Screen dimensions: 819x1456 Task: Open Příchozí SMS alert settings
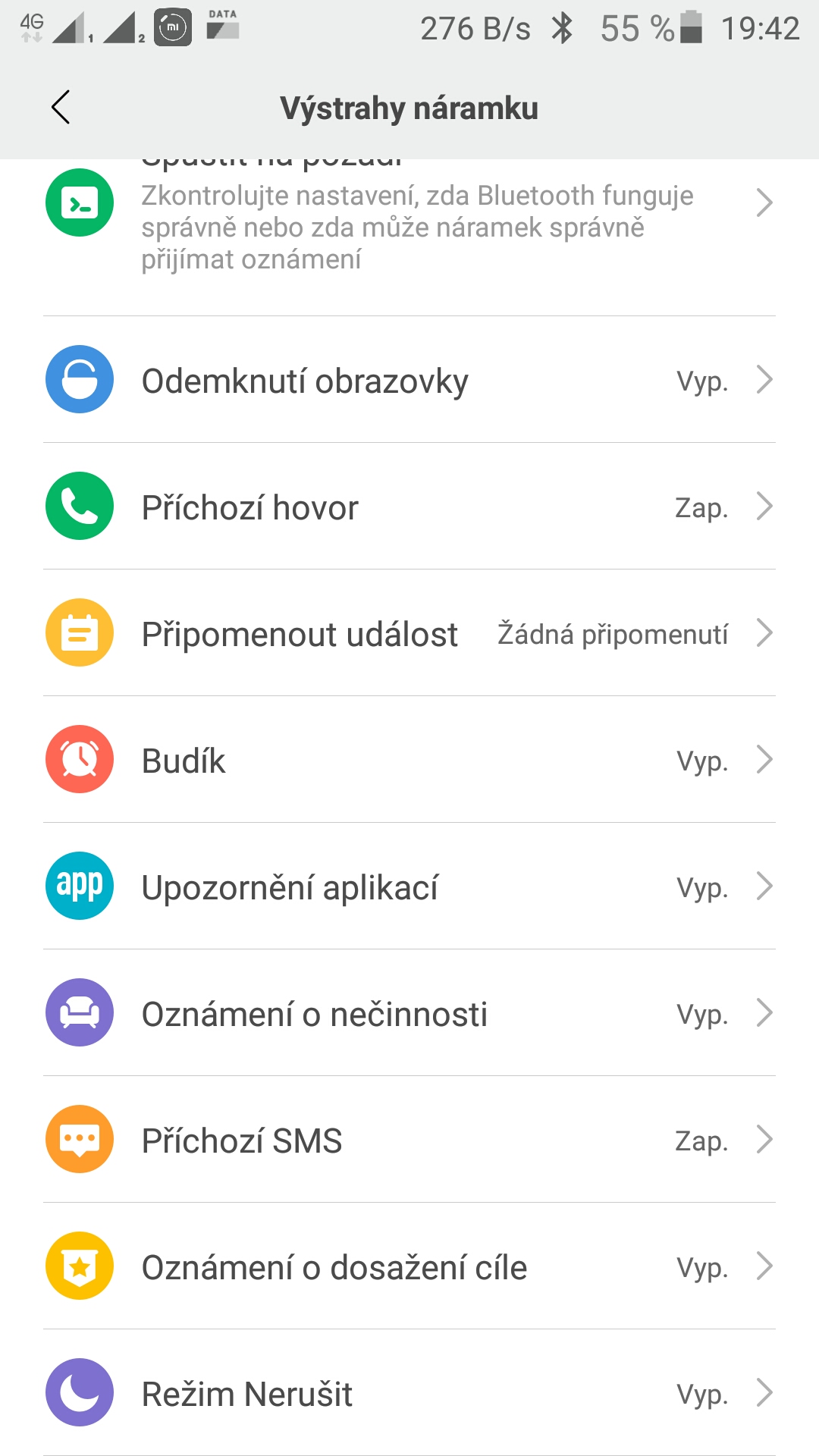[x=409, y=1140]
